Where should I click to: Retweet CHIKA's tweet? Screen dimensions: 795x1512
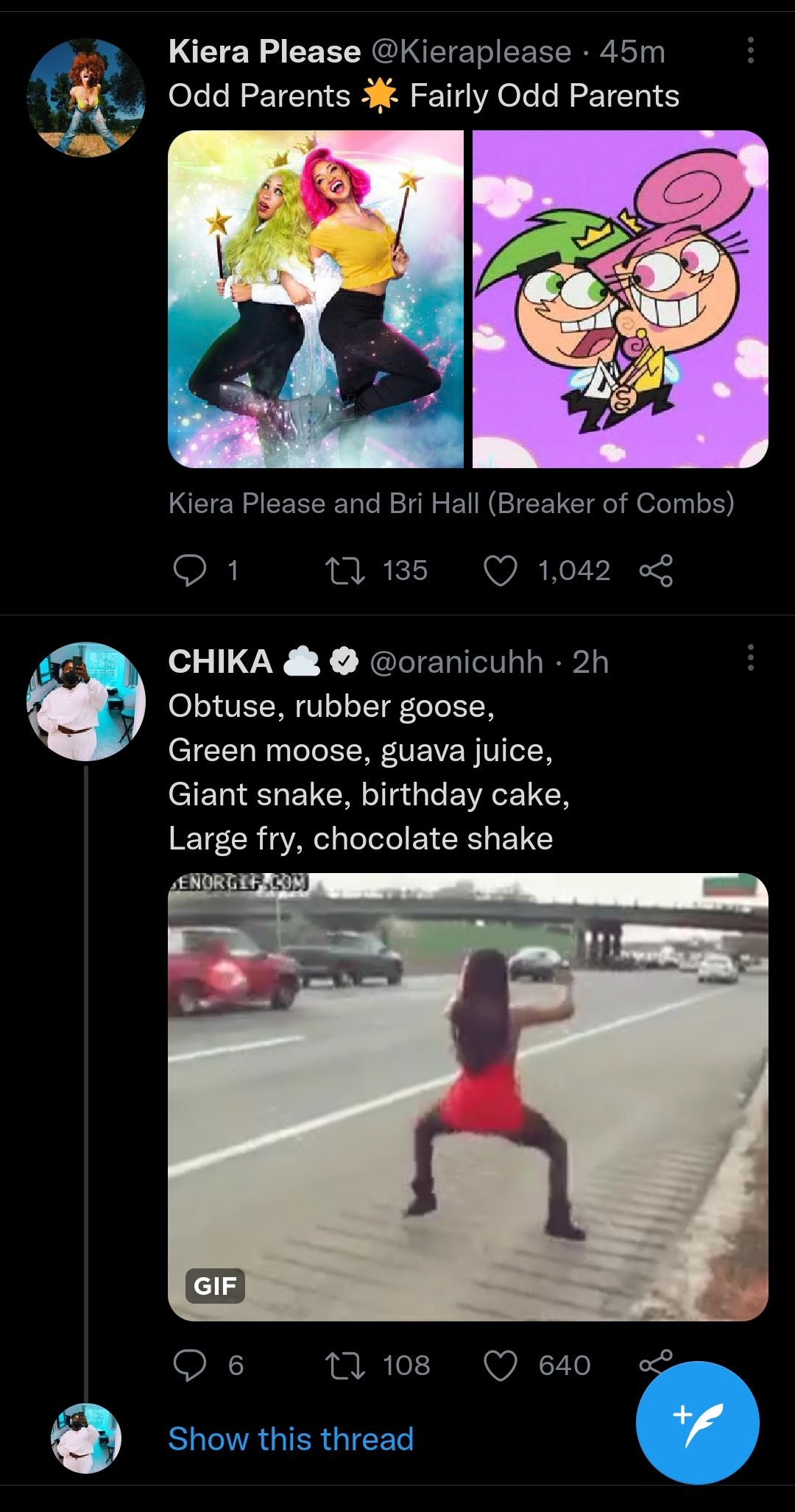[345, 1366]
